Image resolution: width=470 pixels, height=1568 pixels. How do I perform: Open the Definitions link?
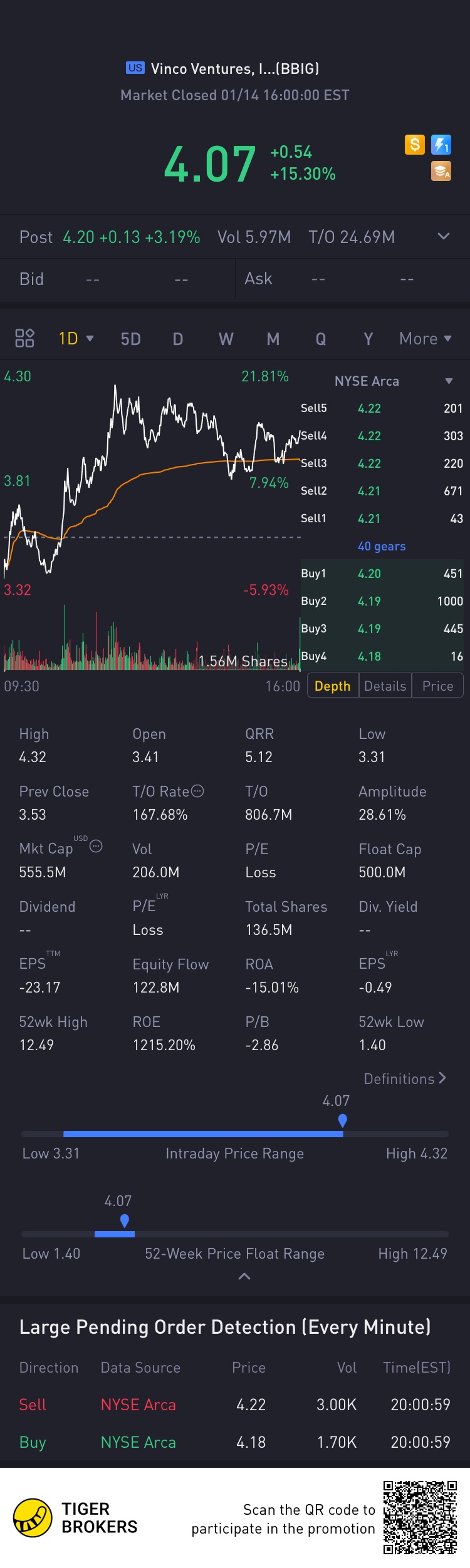point(405,1078)
